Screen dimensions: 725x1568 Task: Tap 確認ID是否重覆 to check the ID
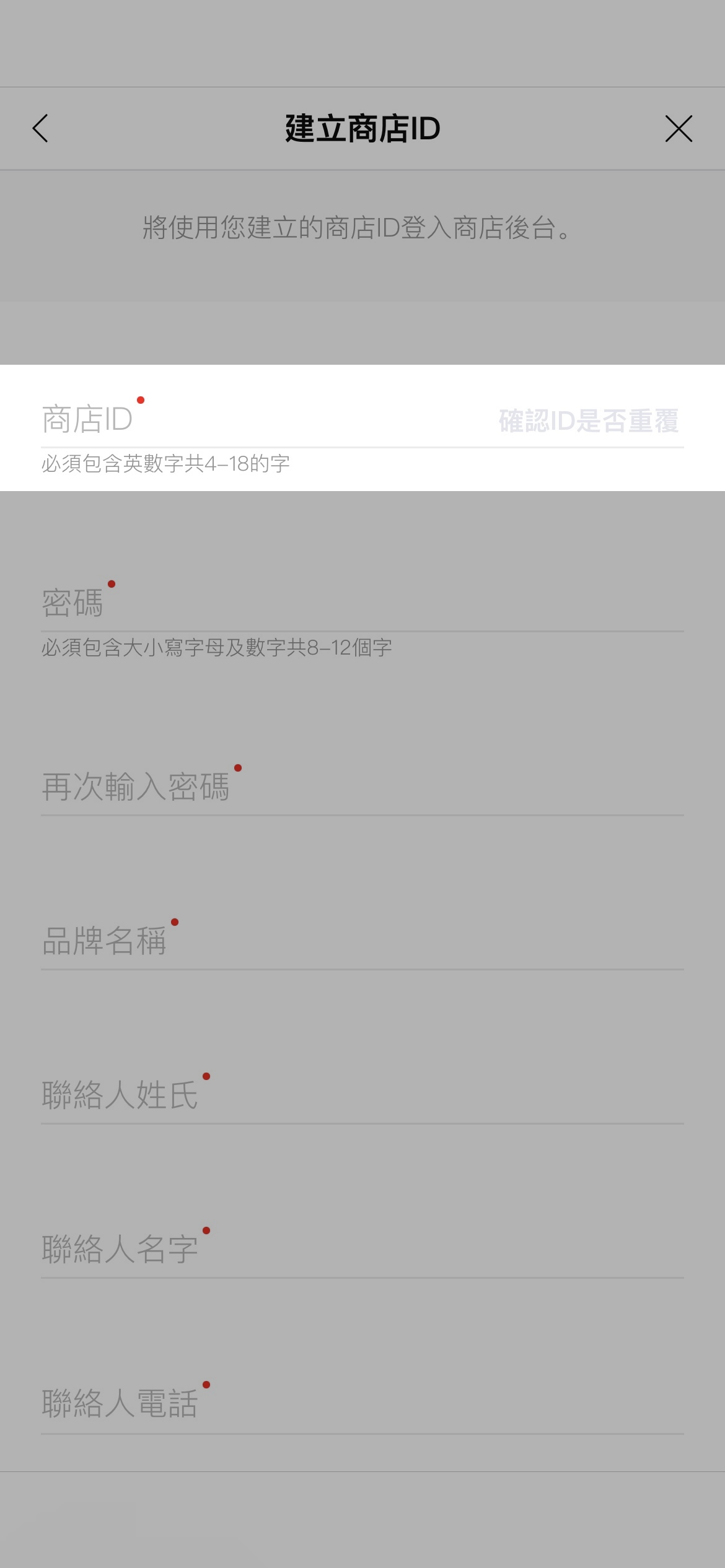point(588,421)
